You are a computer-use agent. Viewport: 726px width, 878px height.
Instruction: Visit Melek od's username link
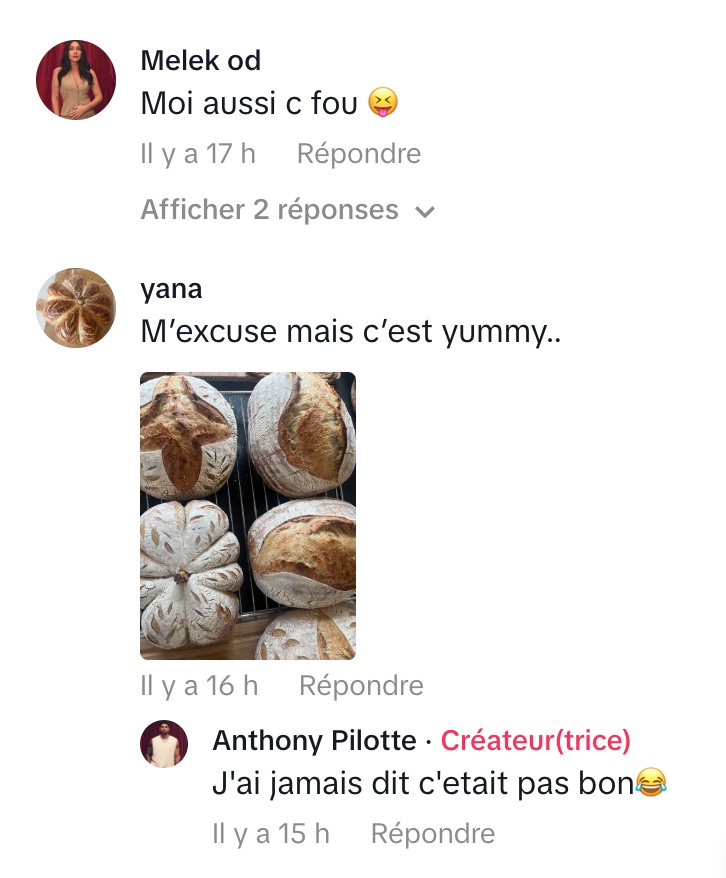point(200,60)
